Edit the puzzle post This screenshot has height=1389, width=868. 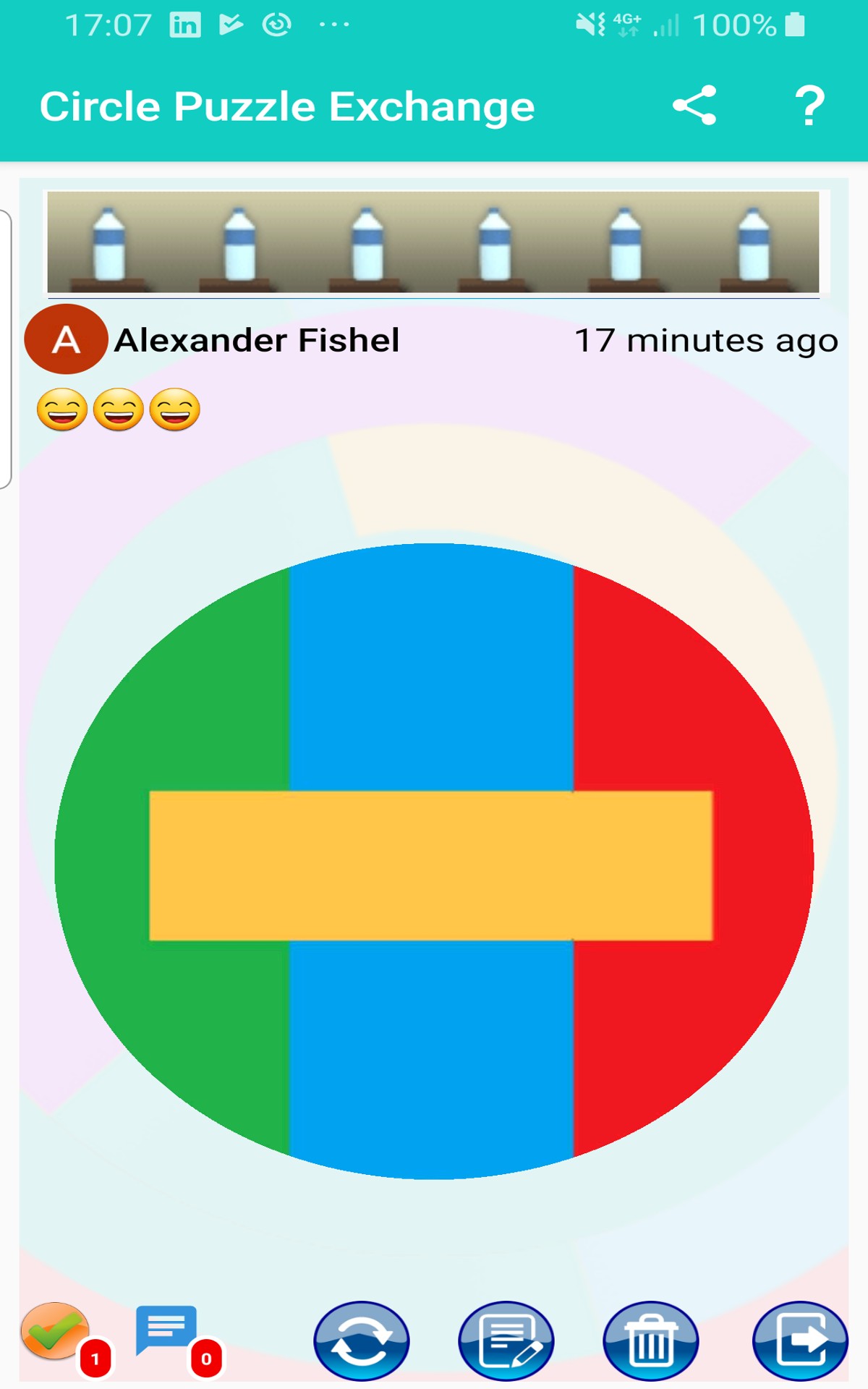coord(506,1341)
